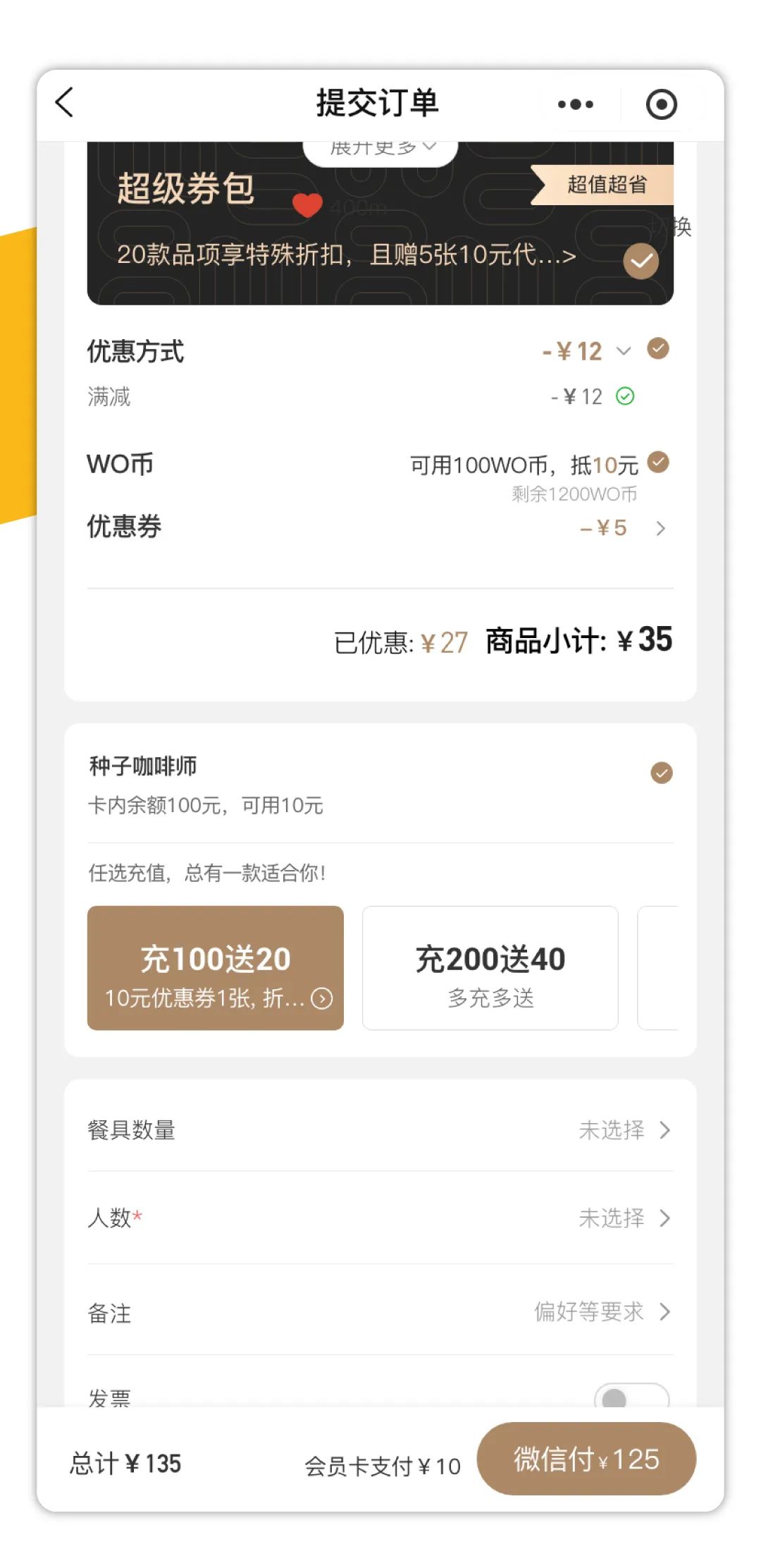
Task: Go back from 提交订单 page
Action: tap(65, 102)
